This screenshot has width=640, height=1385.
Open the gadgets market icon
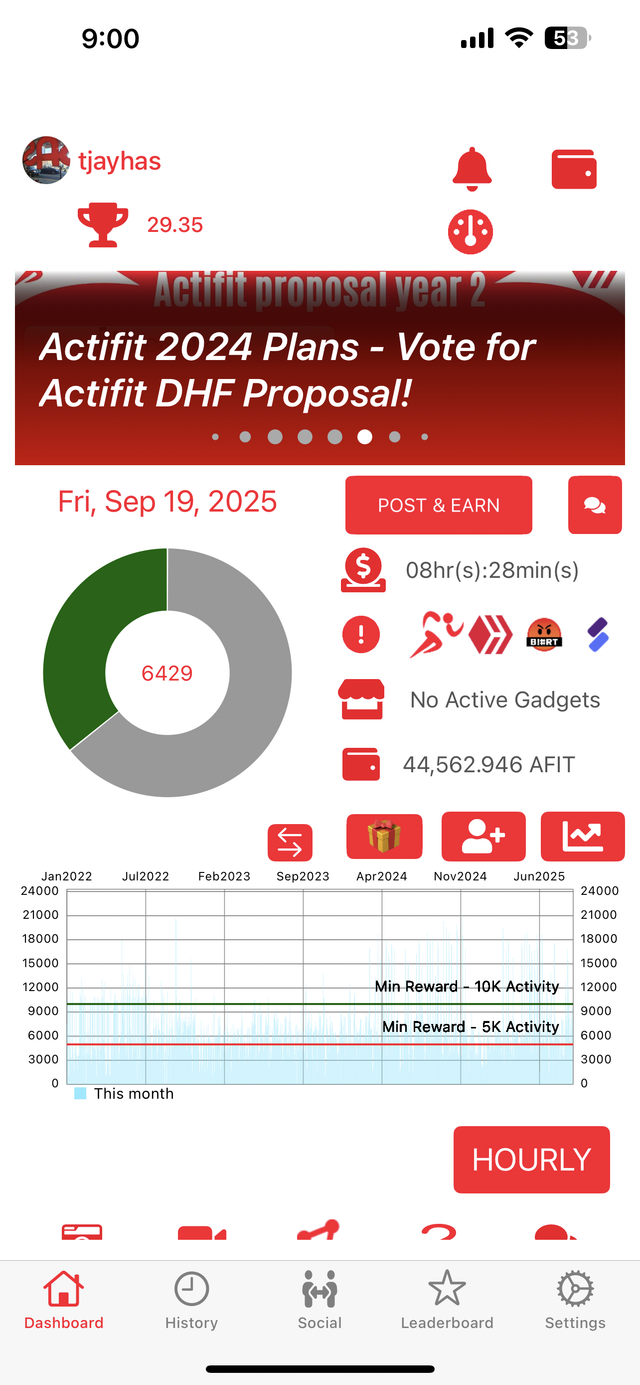point(361,699)
